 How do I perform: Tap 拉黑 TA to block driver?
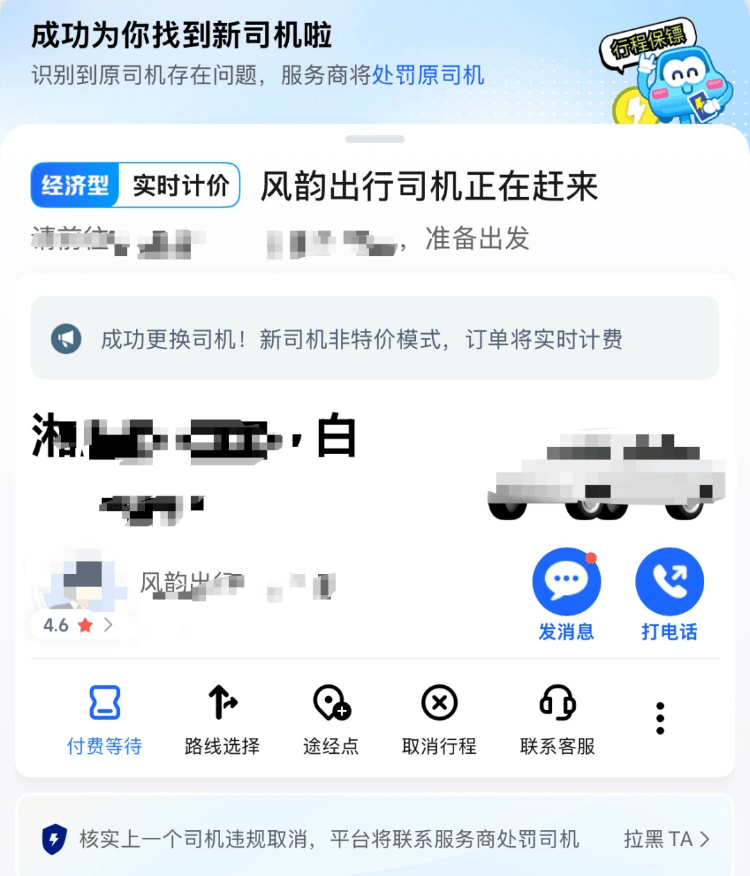pos(667,839)
